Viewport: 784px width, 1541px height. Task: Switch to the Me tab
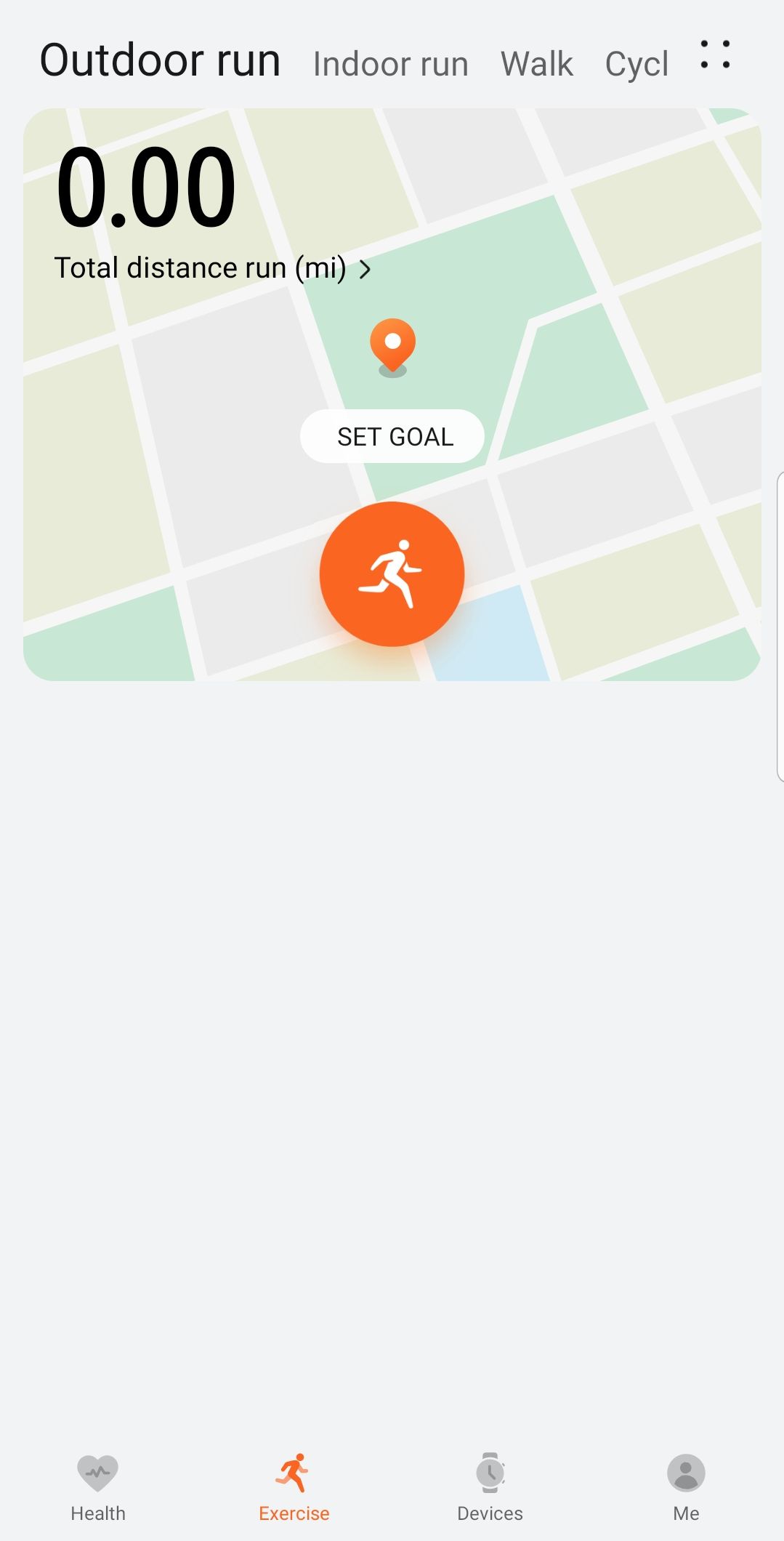pyautogui.click(x=686, y=1488)
